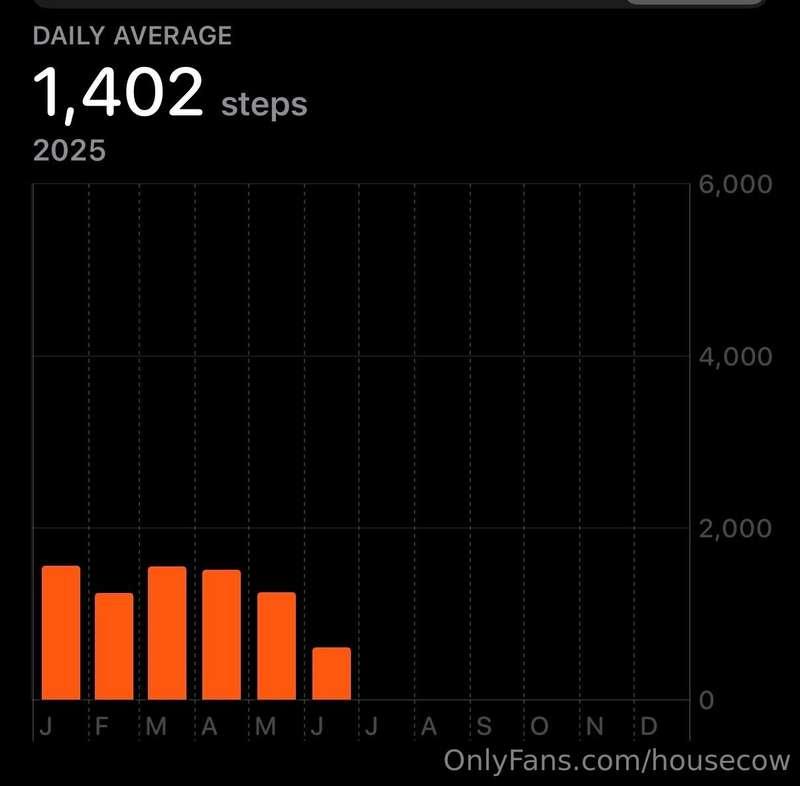
Task: Select the June steps bar
Action: tap(331, 673)
